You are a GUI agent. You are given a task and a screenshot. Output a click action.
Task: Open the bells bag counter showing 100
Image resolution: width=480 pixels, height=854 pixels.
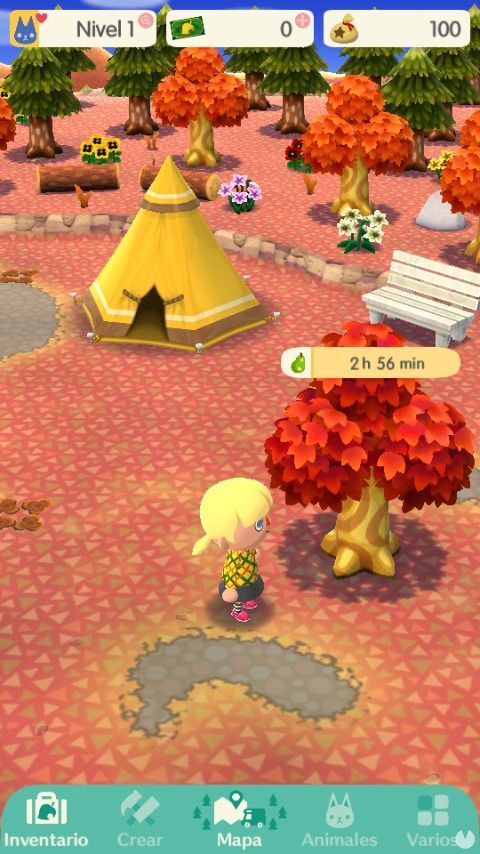pos(397,28)
